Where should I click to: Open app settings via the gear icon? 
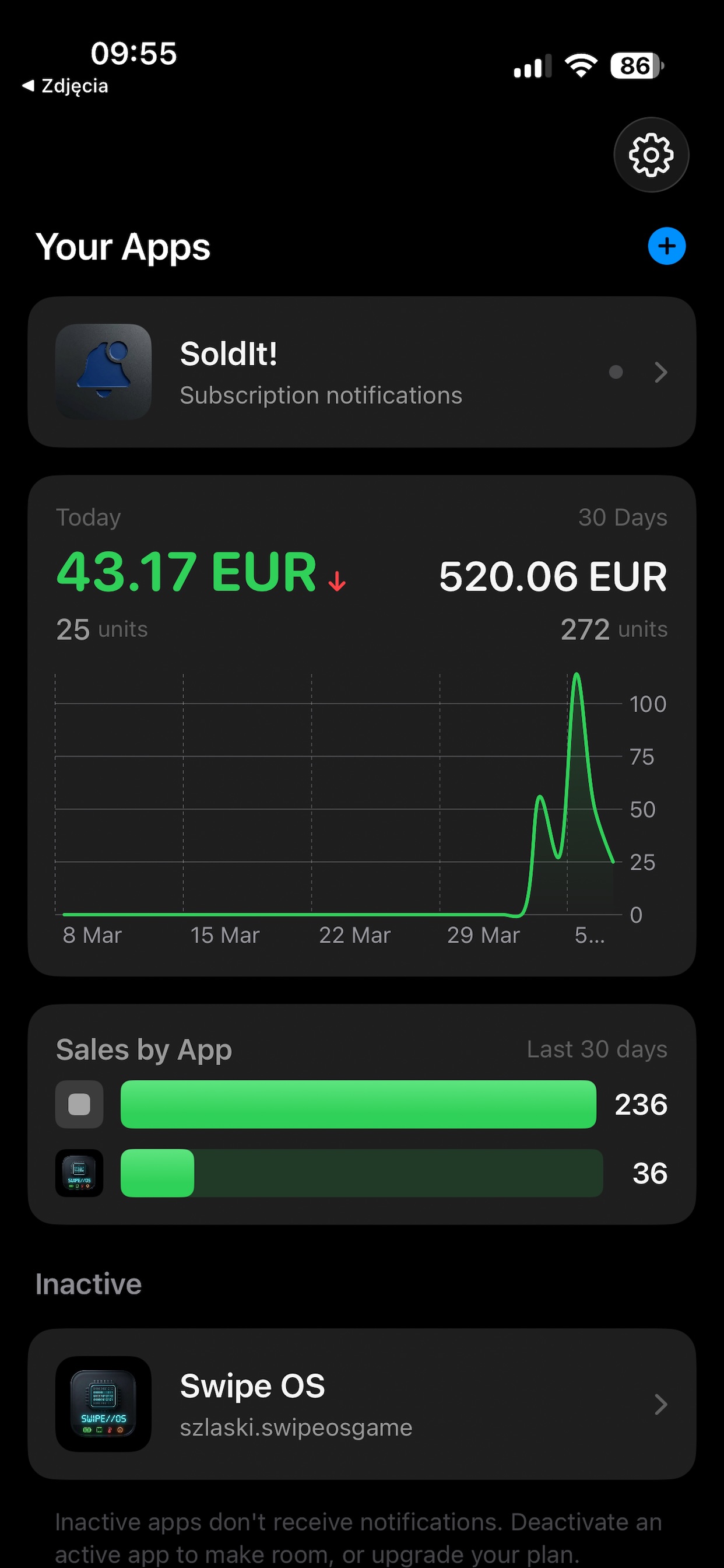point(651,155)
